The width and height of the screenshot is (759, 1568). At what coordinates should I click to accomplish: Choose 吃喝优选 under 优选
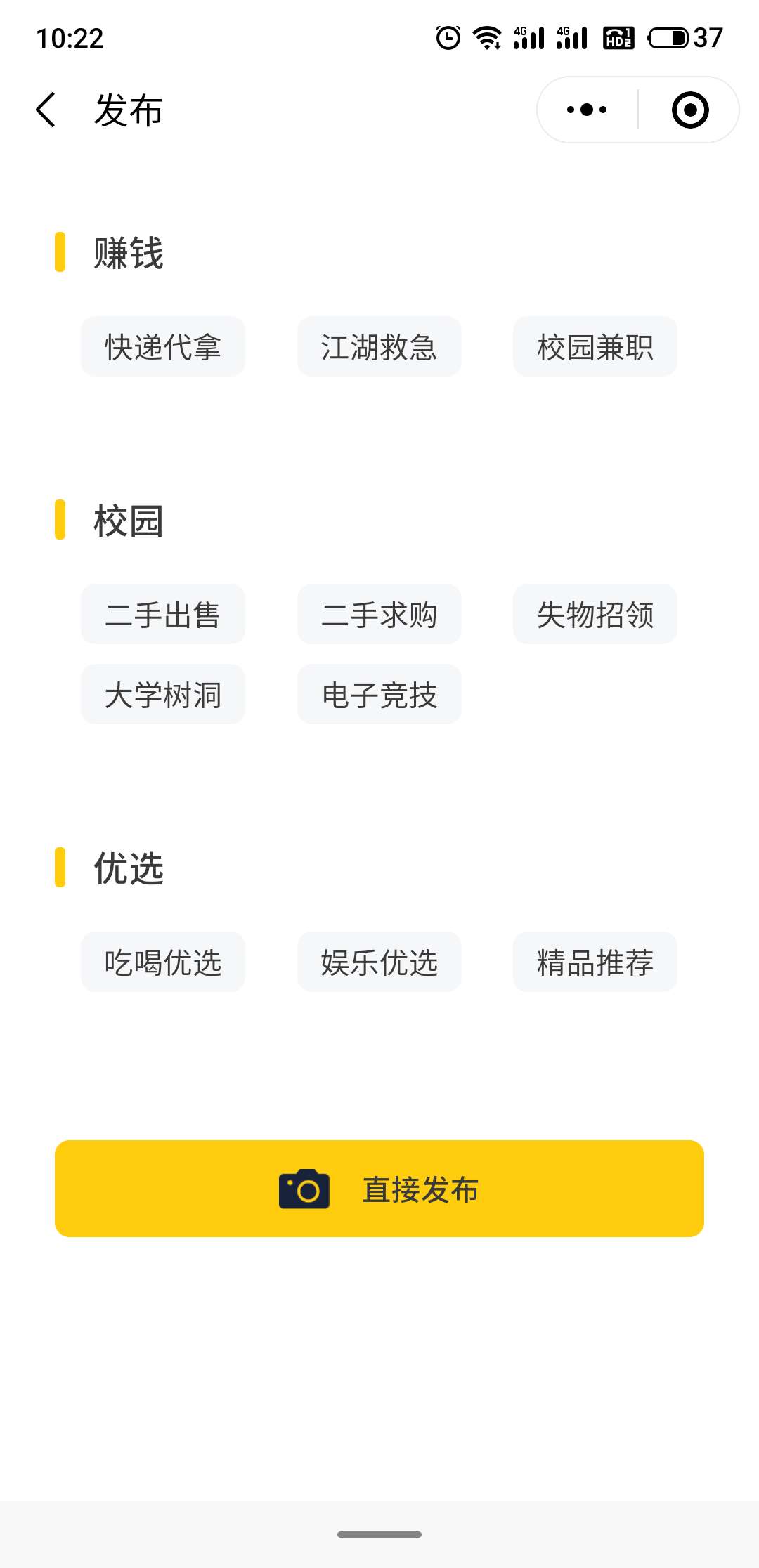tap(163, 962)
